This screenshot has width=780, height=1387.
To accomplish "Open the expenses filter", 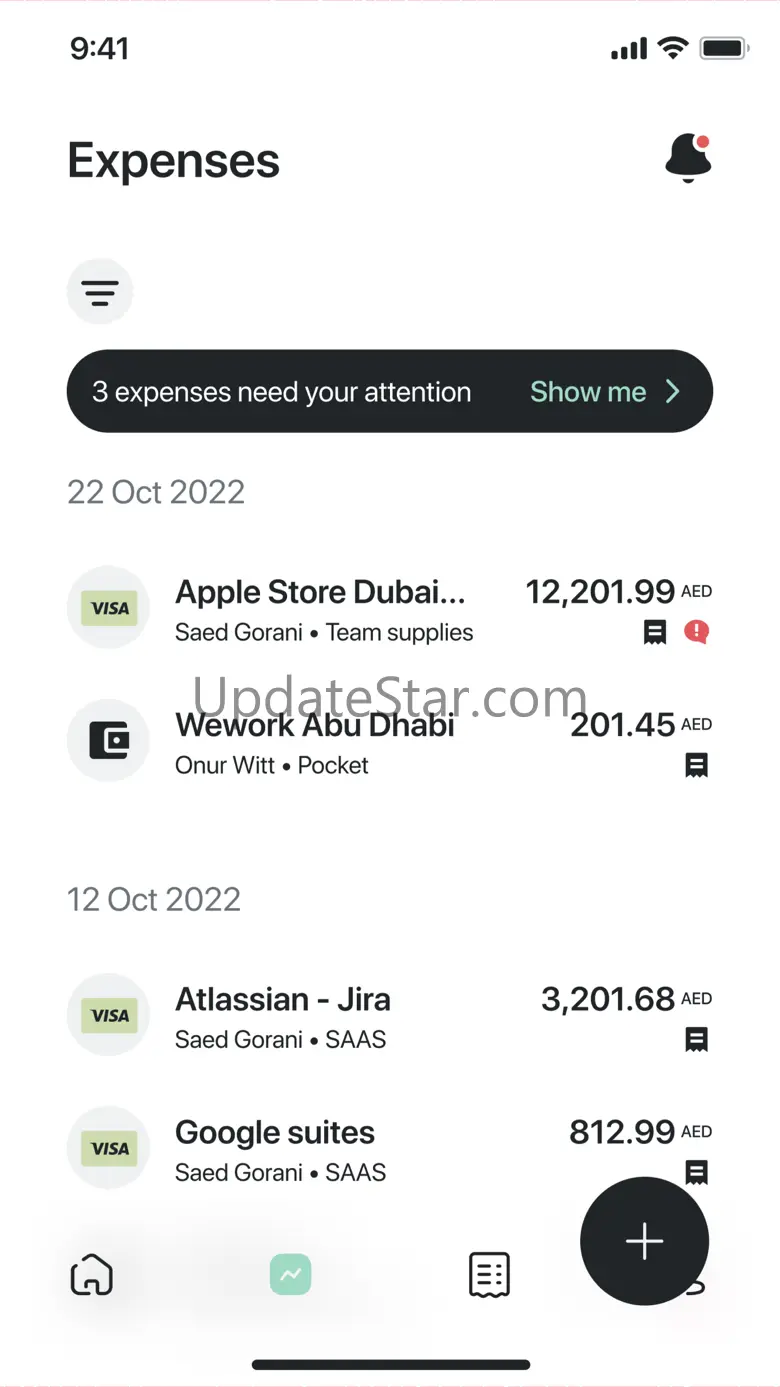I will point(100,292).
